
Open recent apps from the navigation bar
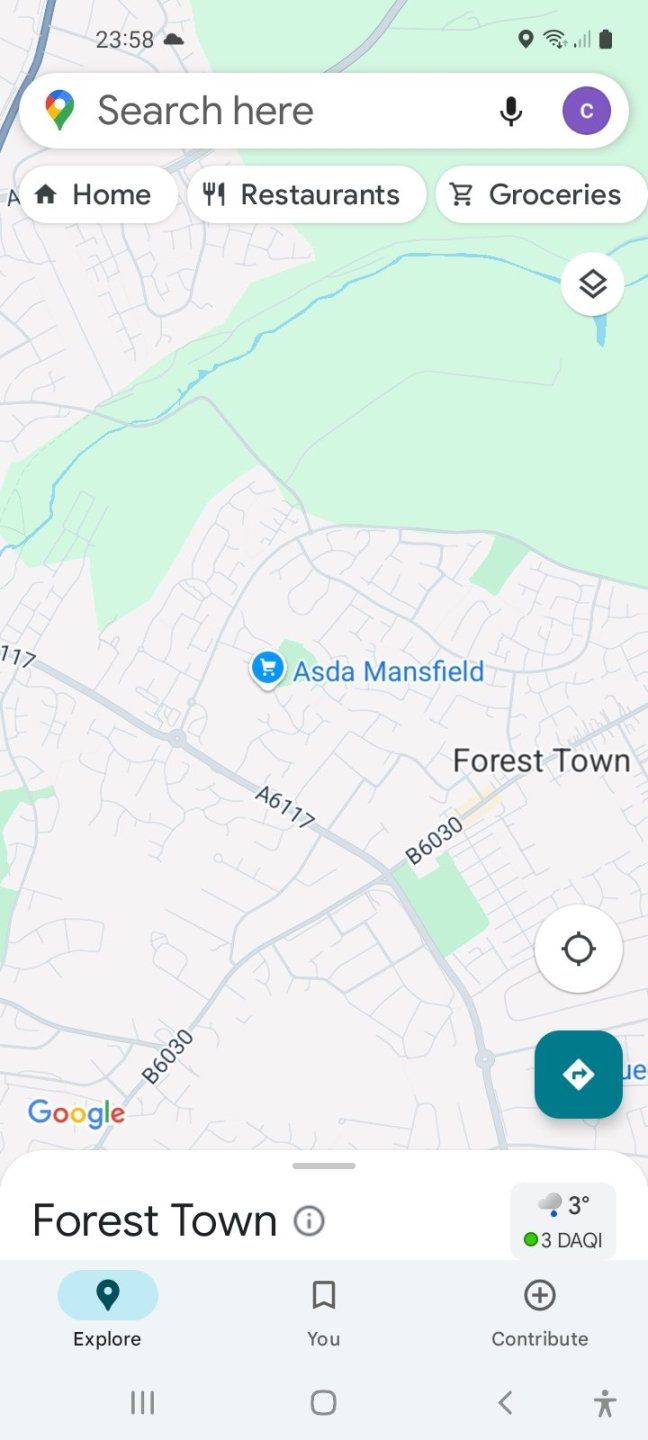[142, 1403]
